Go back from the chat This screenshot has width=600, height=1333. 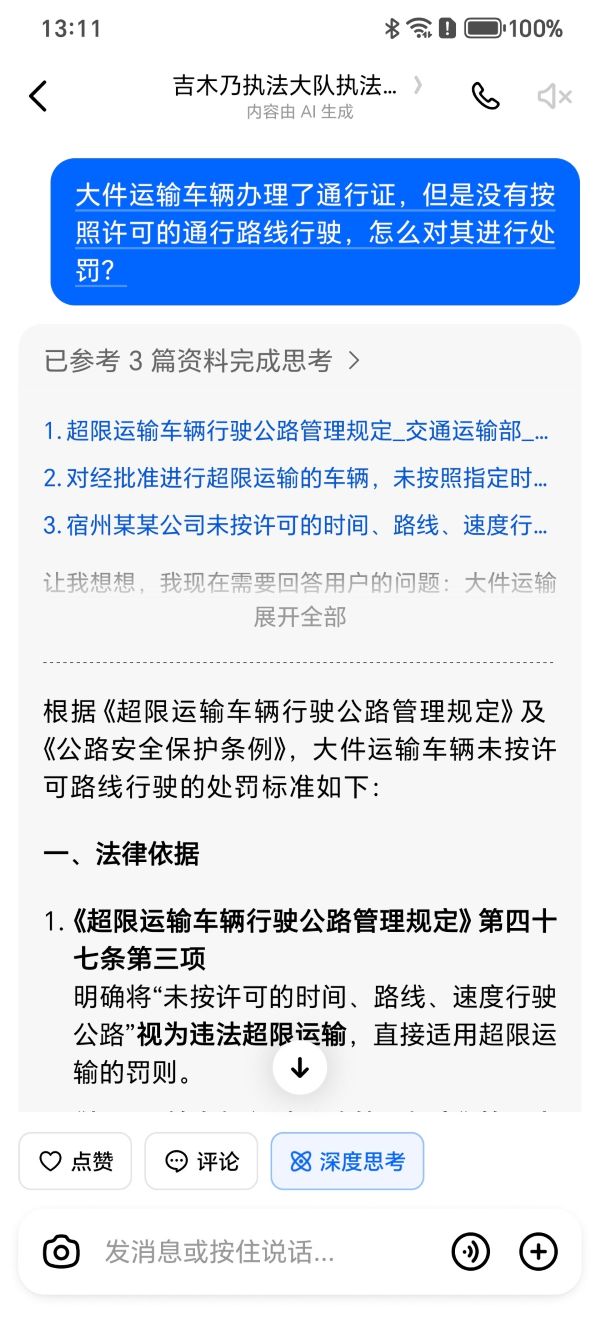38,97
